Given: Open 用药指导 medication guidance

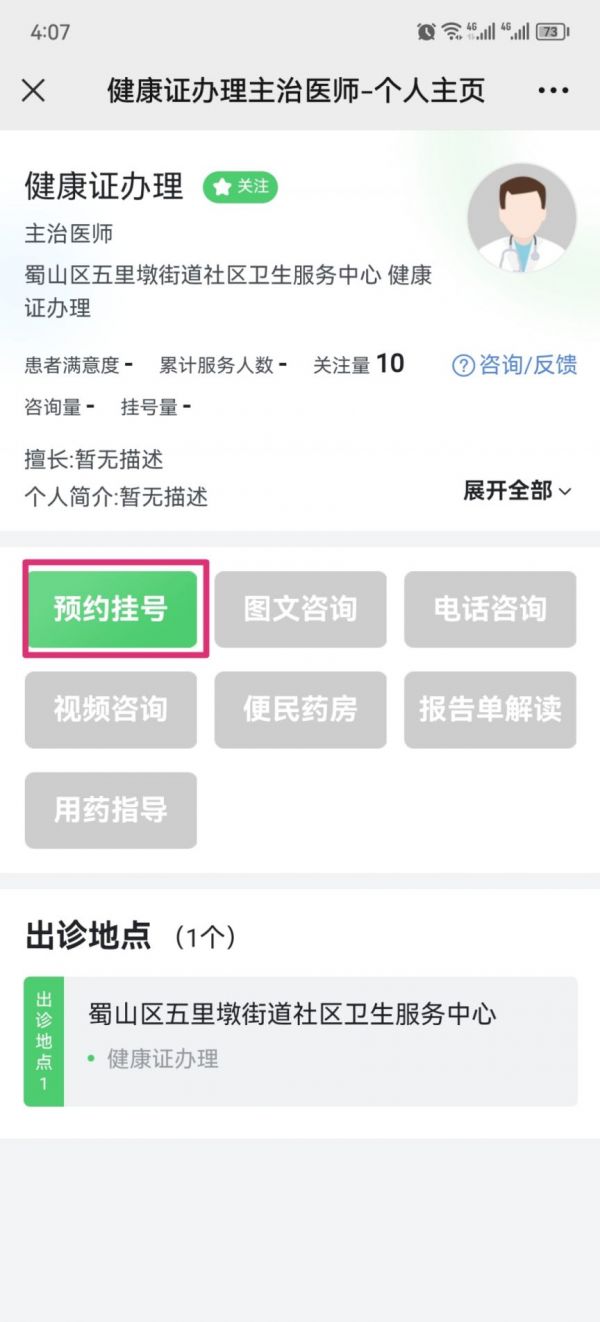Looking at the screenshot, I should [x=111, y=810].
